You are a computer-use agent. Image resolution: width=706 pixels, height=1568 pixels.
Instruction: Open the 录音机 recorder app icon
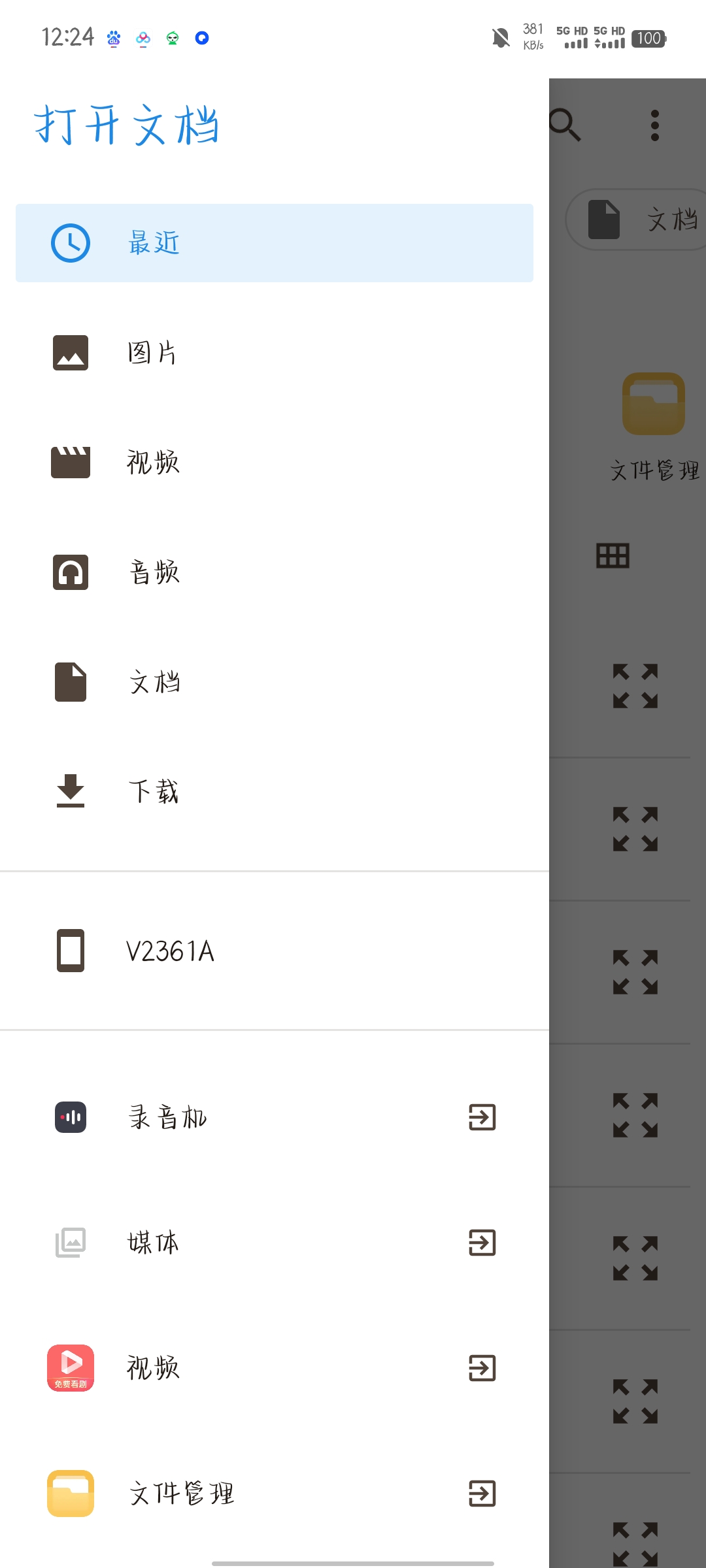point(70,1117)
